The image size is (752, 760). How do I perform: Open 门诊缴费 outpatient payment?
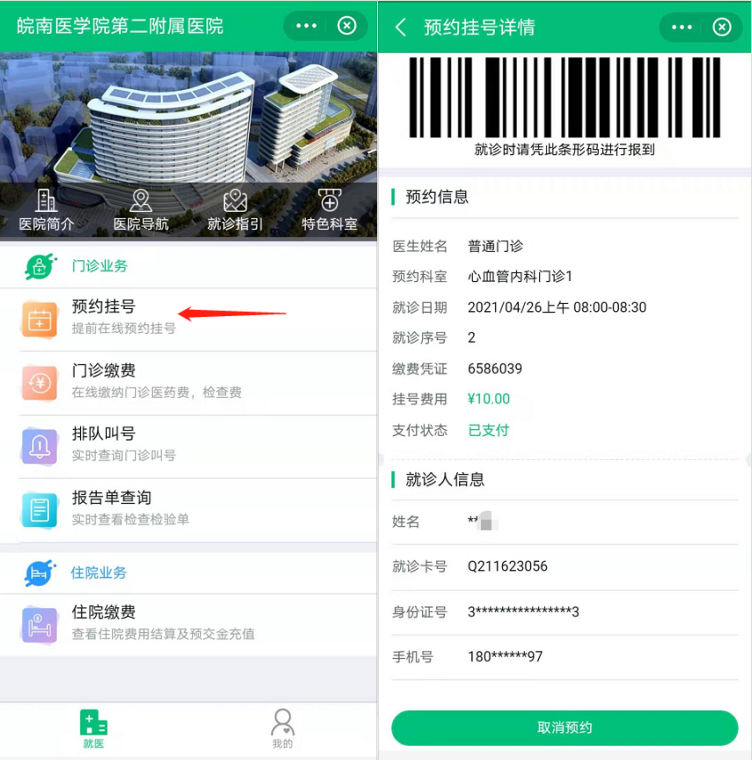coord(104,380)
